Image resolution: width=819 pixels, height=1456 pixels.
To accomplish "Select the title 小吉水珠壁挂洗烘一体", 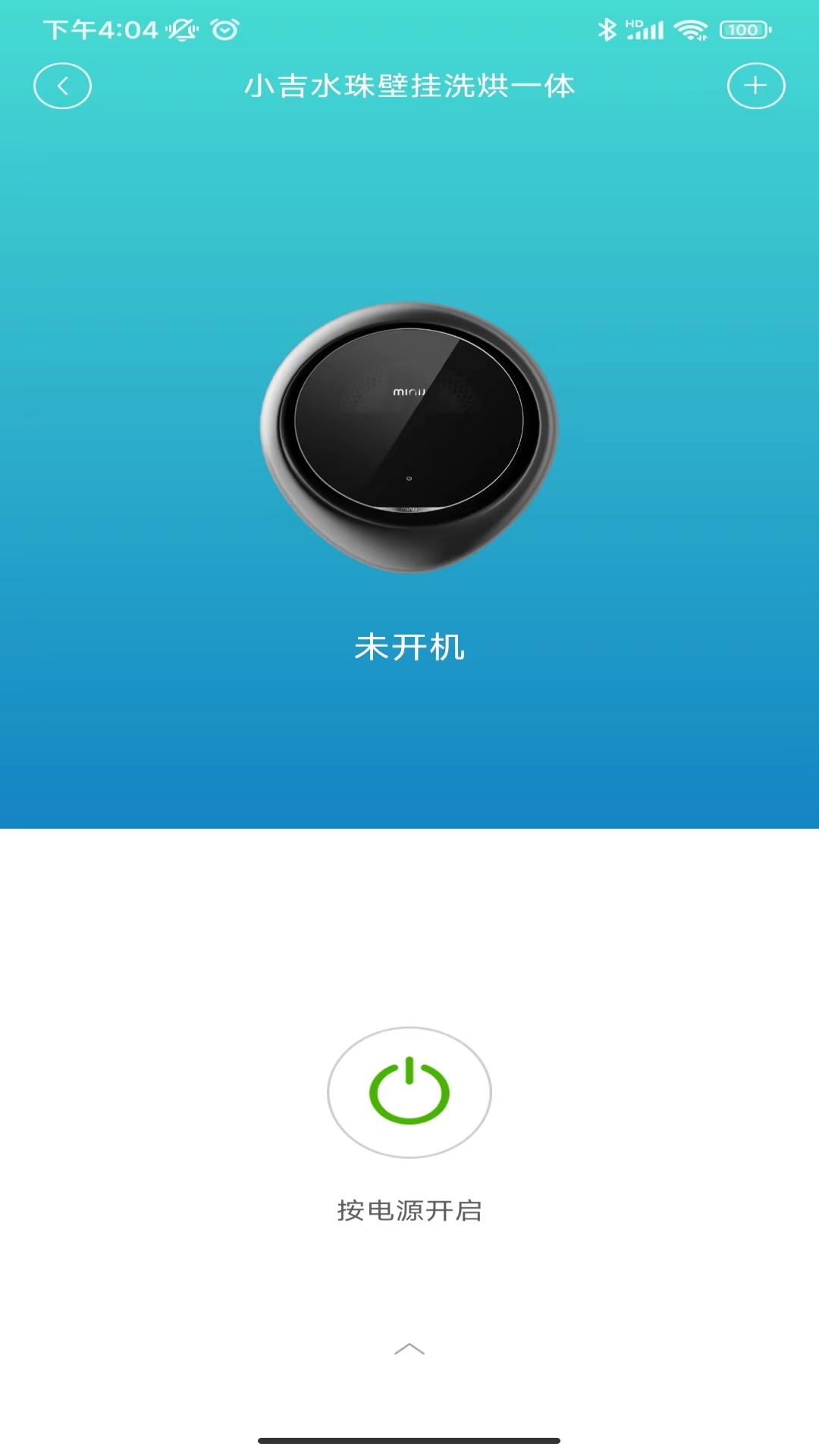I will (x=409, y=86).
